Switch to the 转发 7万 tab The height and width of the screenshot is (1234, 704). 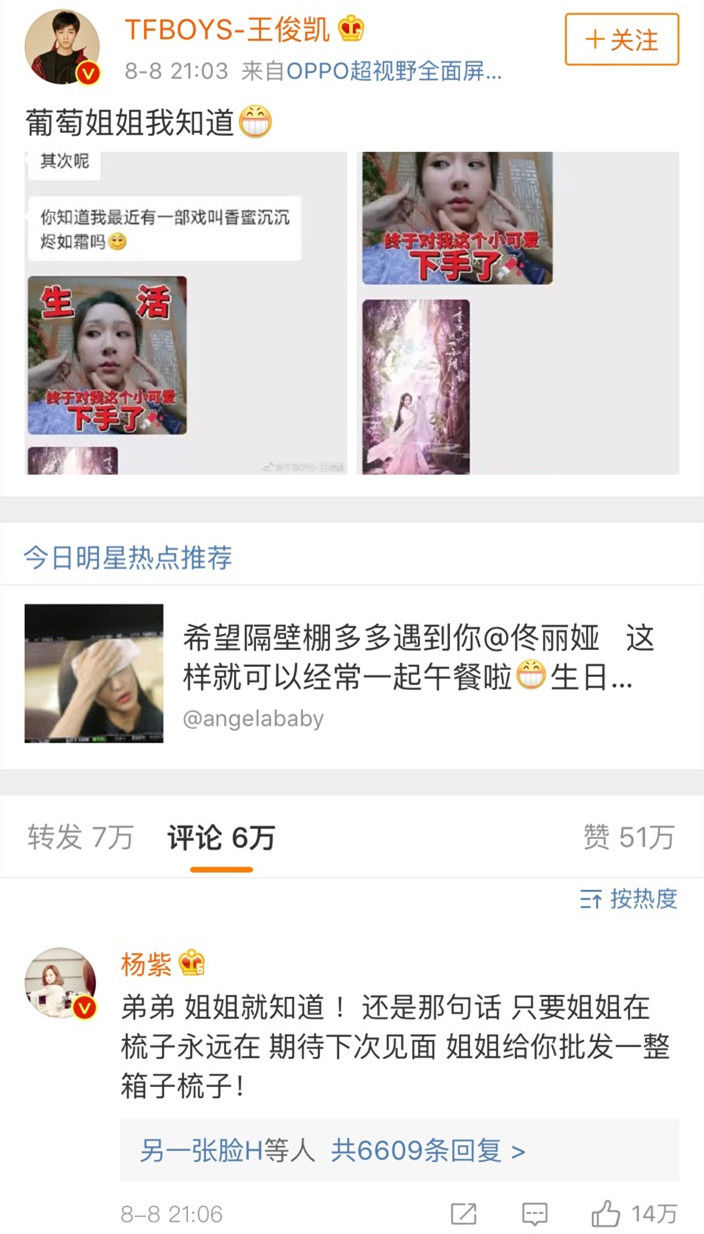[x=80, y=838]
